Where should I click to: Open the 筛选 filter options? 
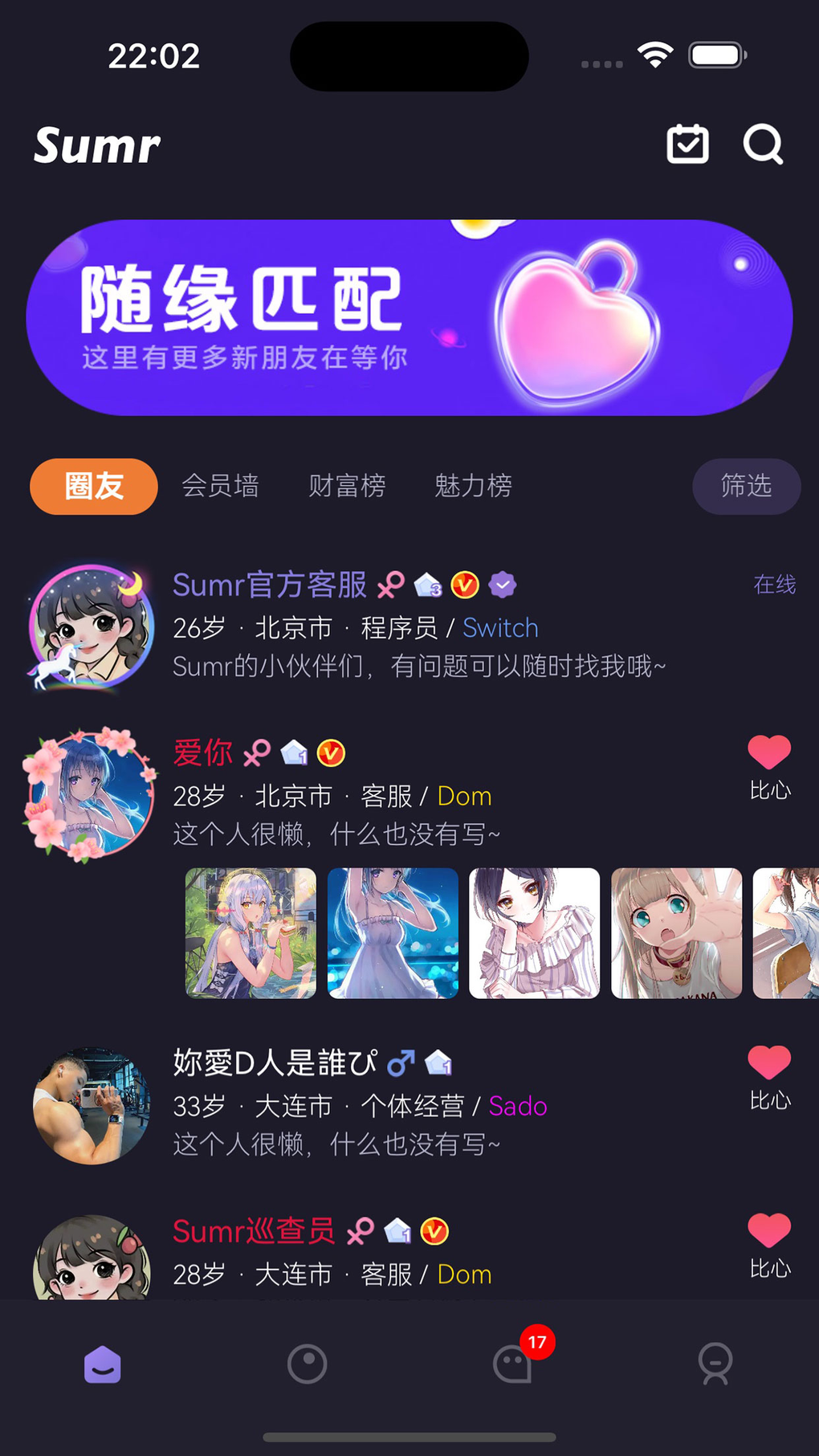coord(746,486)
